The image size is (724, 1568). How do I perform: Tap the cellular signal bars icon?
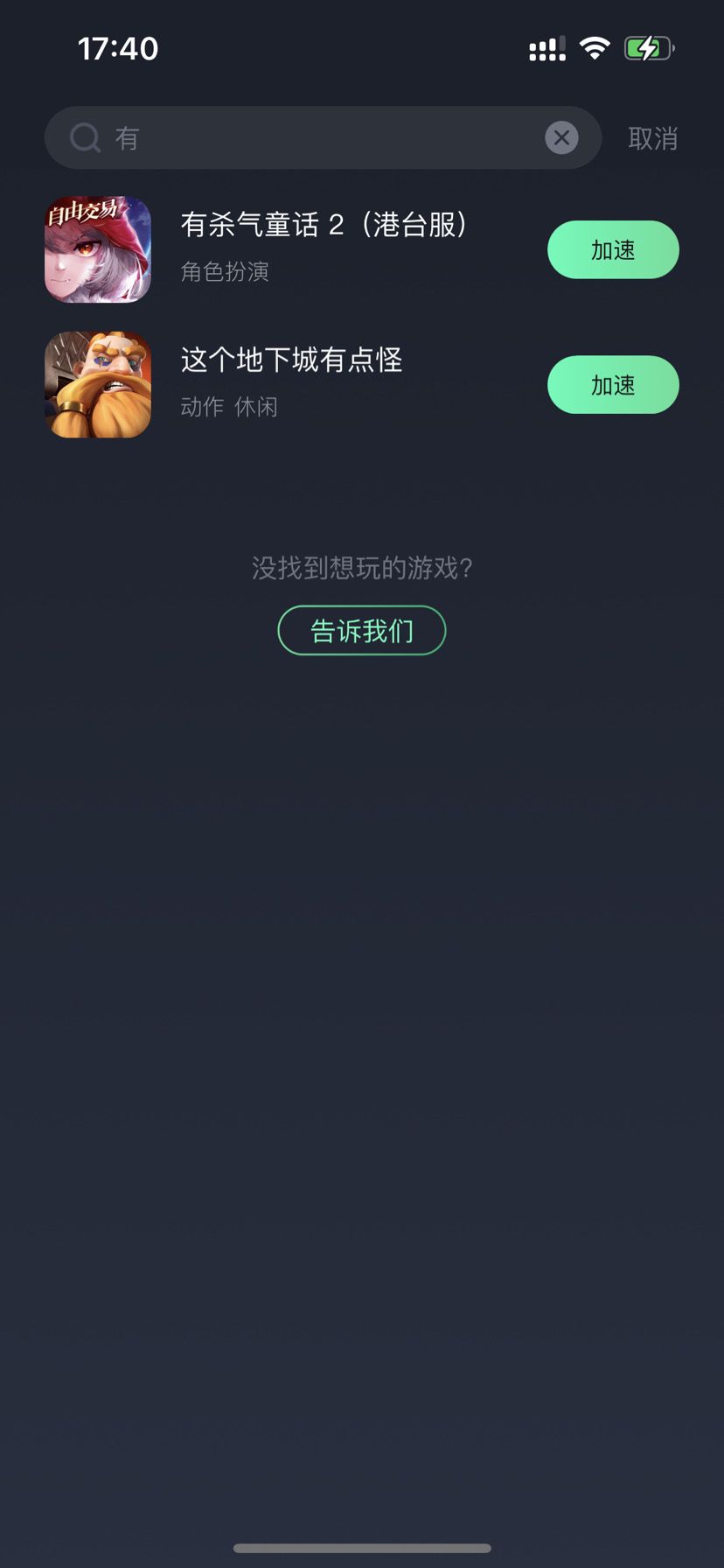coord(544,48)
